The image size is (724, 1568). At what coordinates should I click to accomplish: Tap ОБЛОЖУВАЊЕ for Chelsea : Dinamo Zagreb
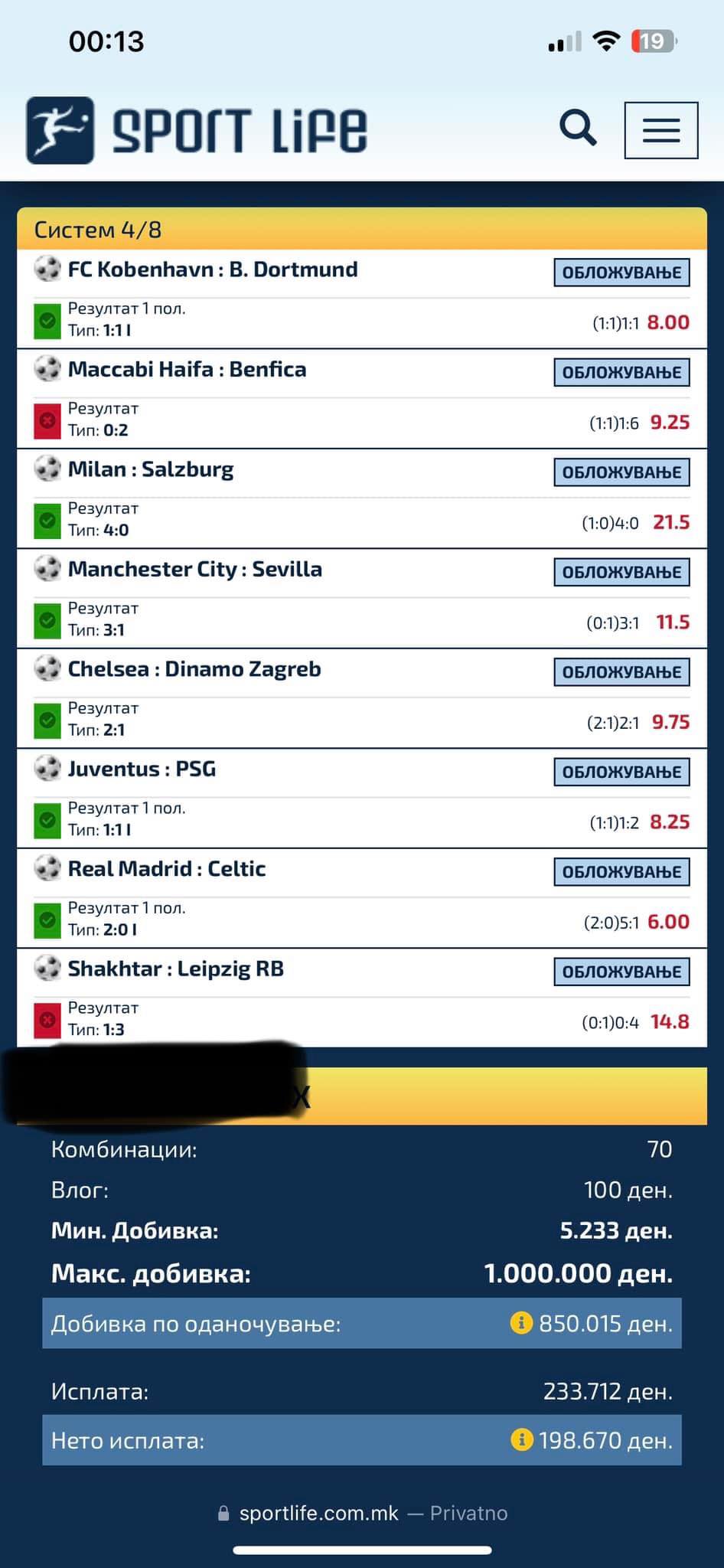point(621,672)
